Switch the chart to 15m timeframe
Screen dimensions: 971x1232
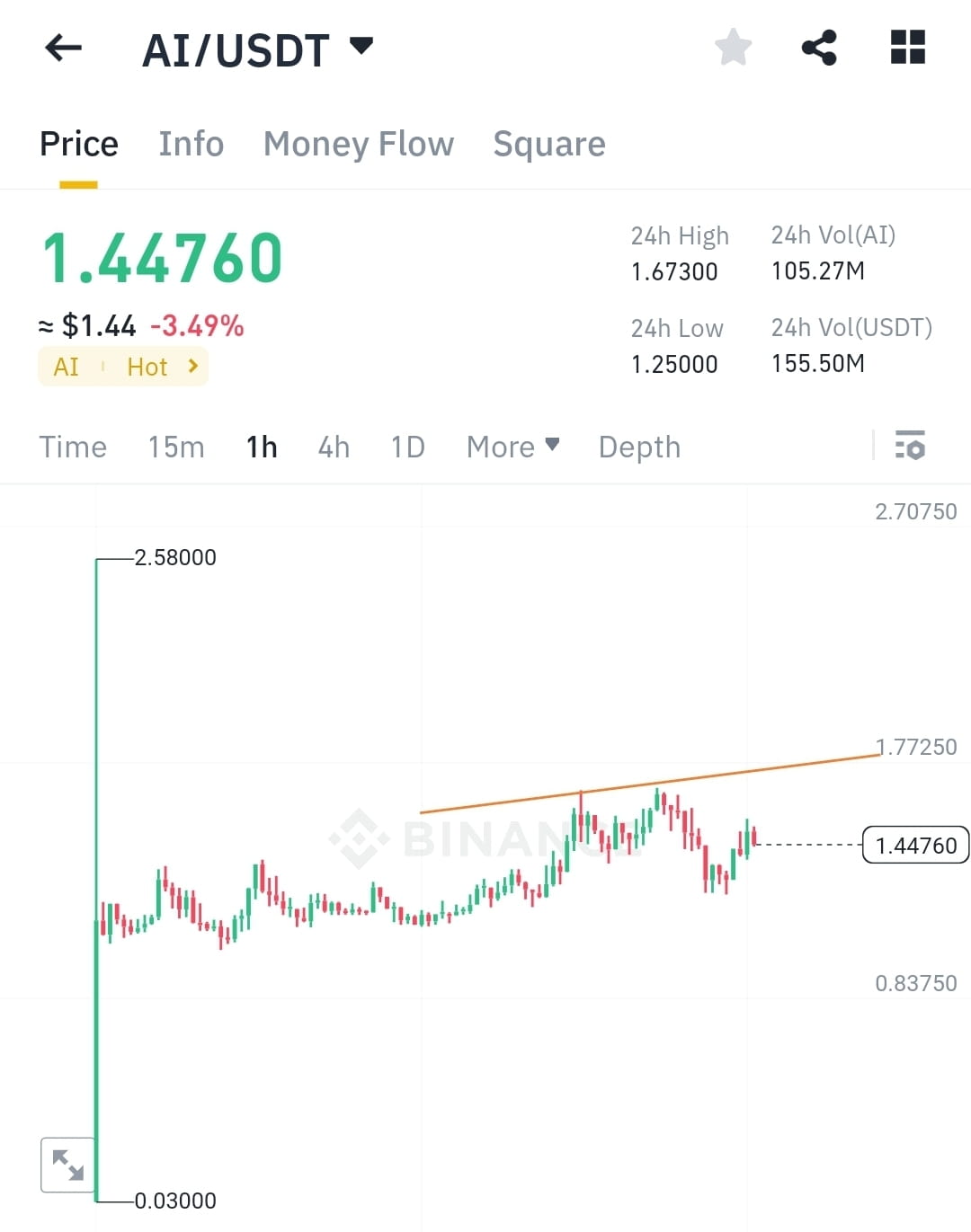coord(176,447)
